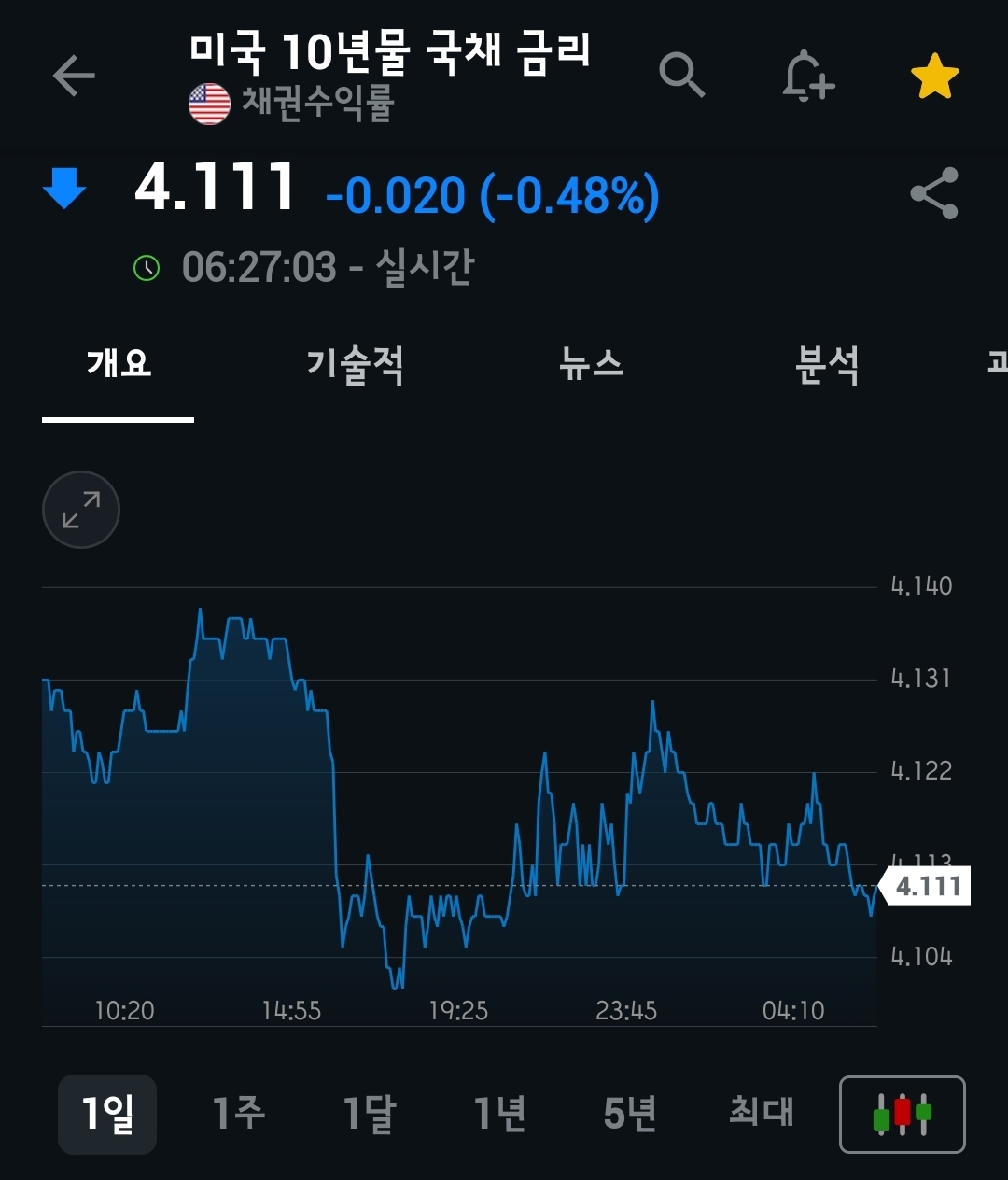Switch chart to candlestick view
The width and height of the screenshot is (1008, 1180).
902,1115
